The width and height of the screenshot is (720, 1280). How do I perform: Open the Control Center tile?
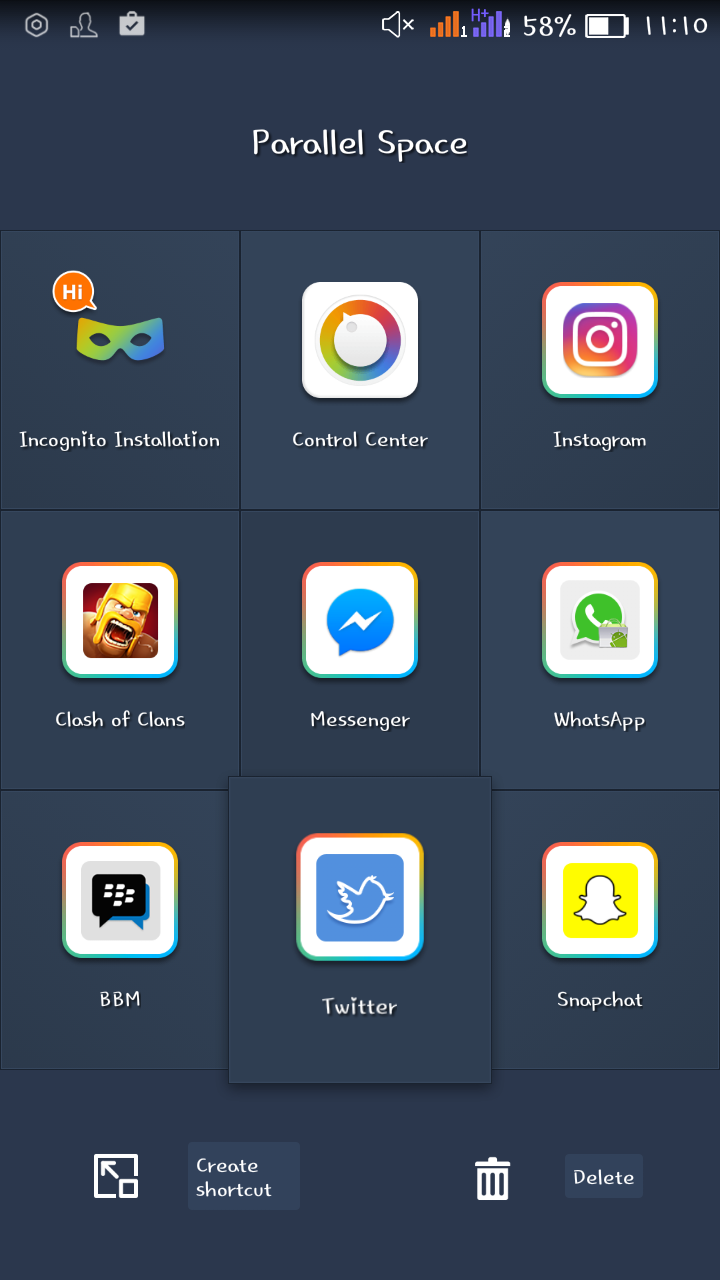[x=360, y=370]
